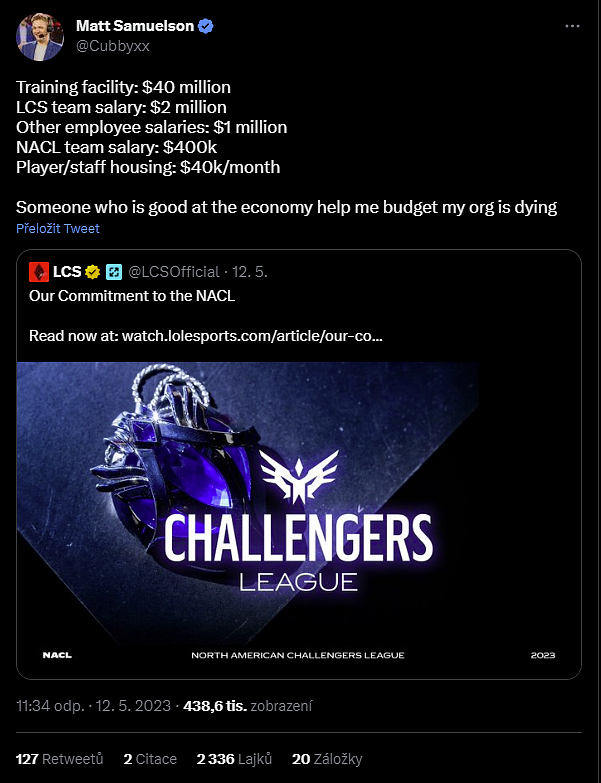Image resolution: width=601 pixels, height=783 pixels.
Task: Open Matt Samuelson's profile picture
Action: point(37,37)
